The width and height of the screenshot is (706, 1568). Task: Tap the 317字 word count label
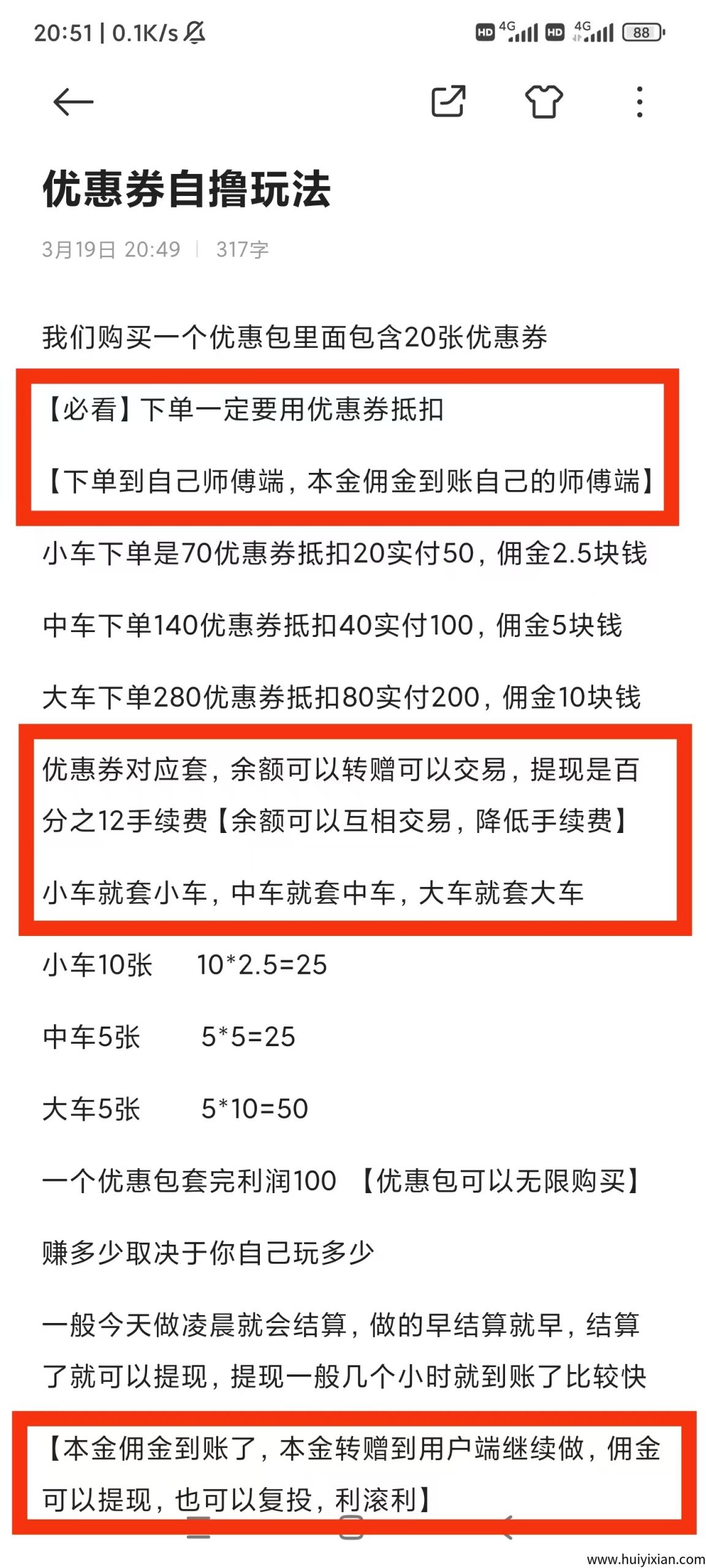click(x=245, y=249)
